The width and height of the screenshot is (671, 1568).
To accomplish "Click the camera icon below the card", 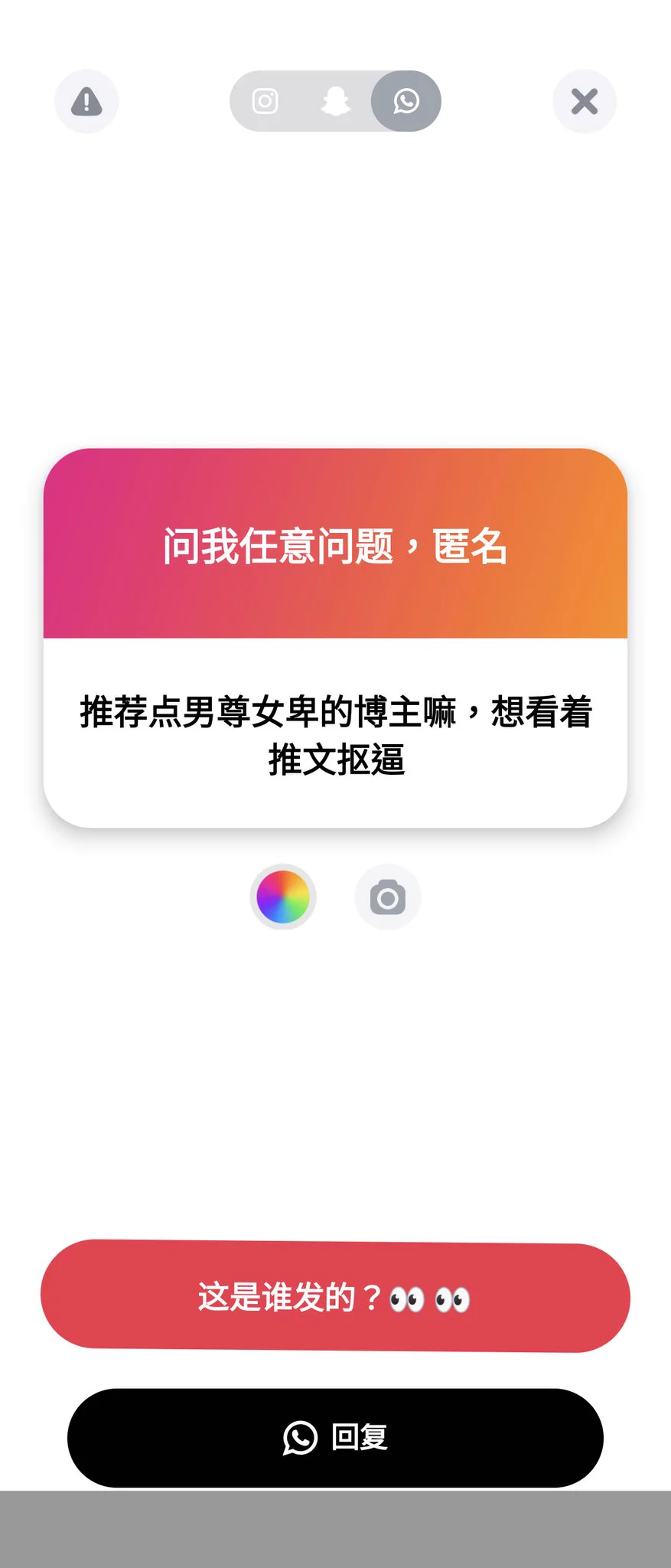I will [x=388, y=897].
